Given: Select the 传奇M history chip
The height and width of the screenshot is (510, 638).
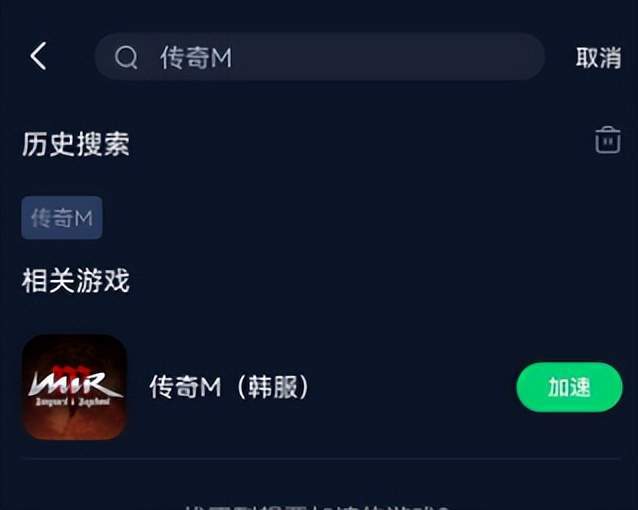Looking at the screenshot, I should point(62,217).
